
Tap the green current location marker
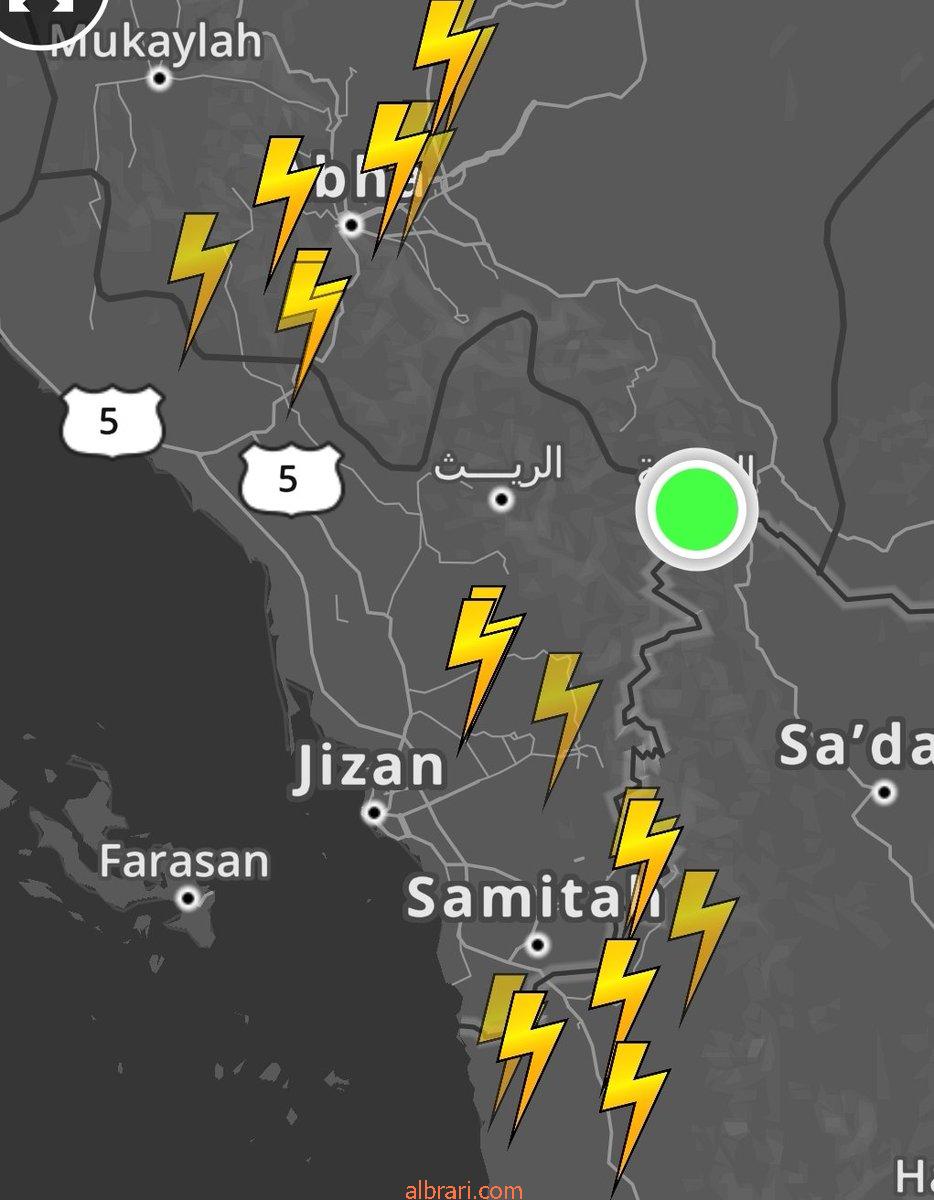click(x=696, y=509)
